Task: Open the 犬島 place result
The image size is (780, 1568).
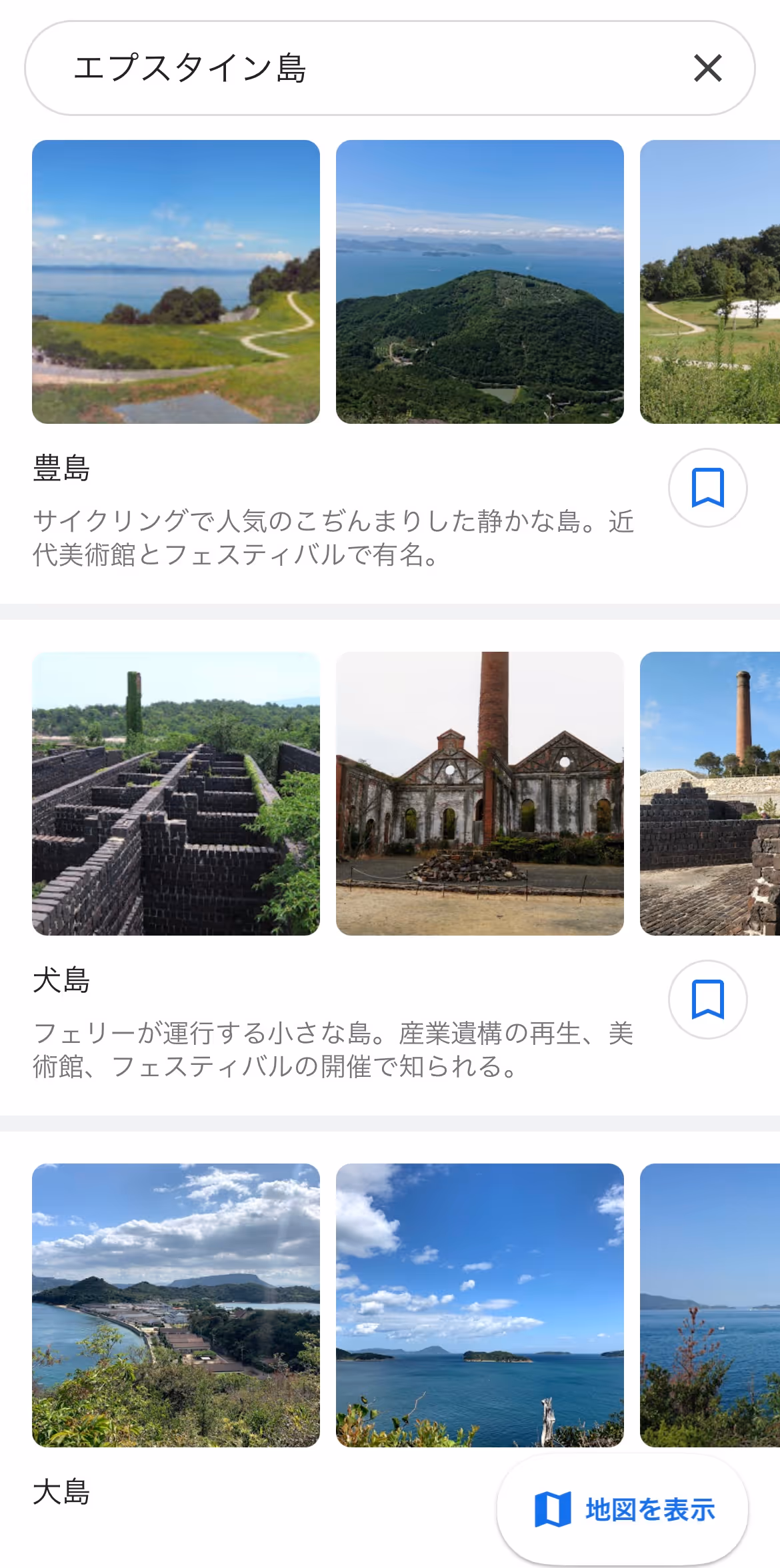Action: 61,980
